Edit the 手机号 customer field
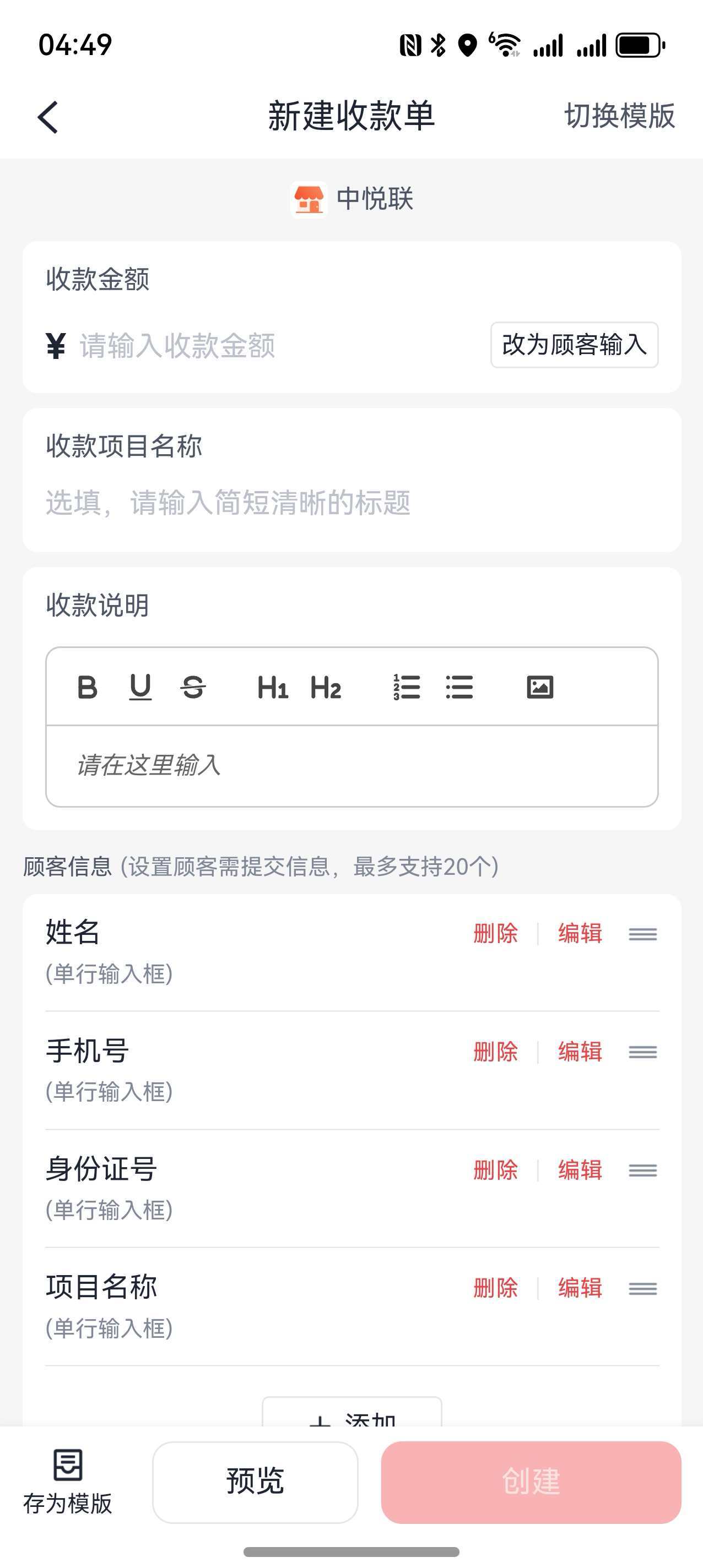This screenshot has width=703, height=1568. [580, 1051]
